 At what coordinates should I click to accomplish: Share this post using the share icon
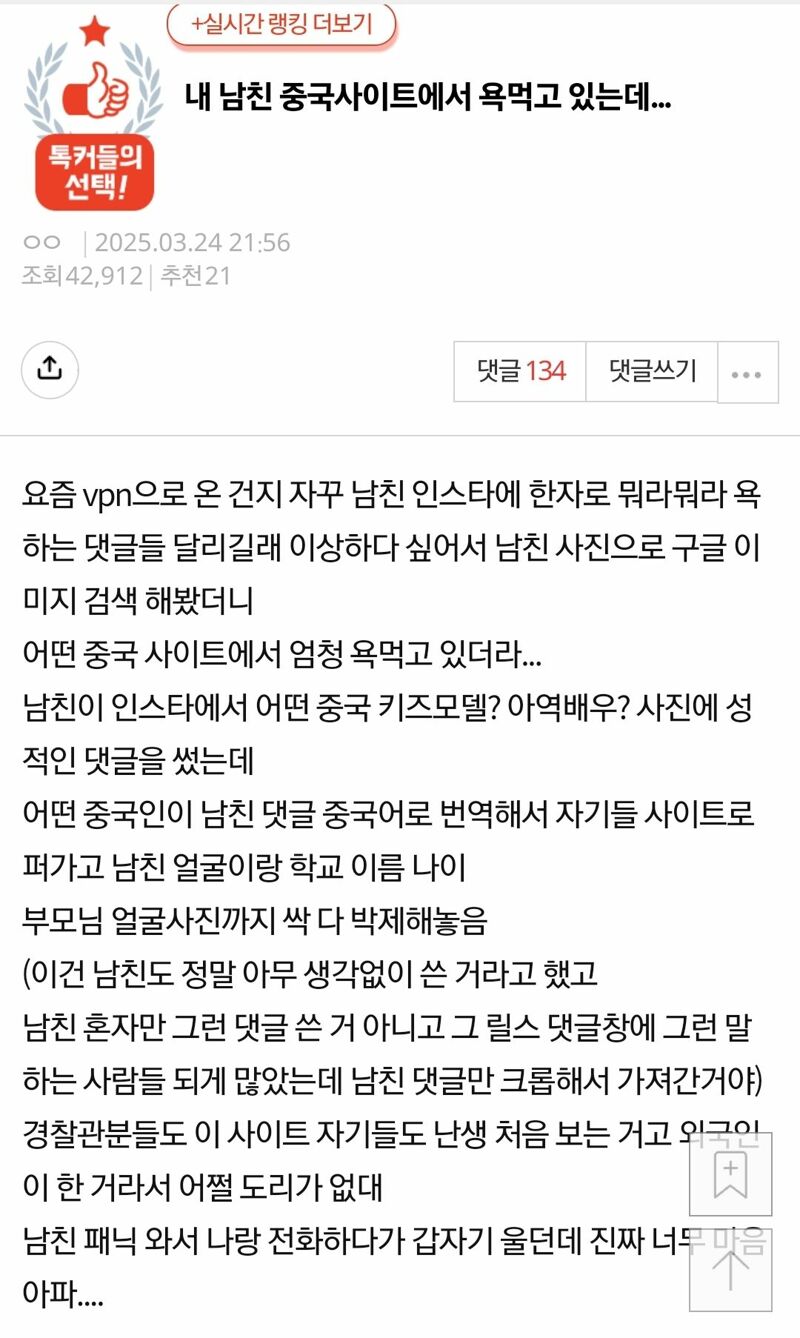point(50,369)
